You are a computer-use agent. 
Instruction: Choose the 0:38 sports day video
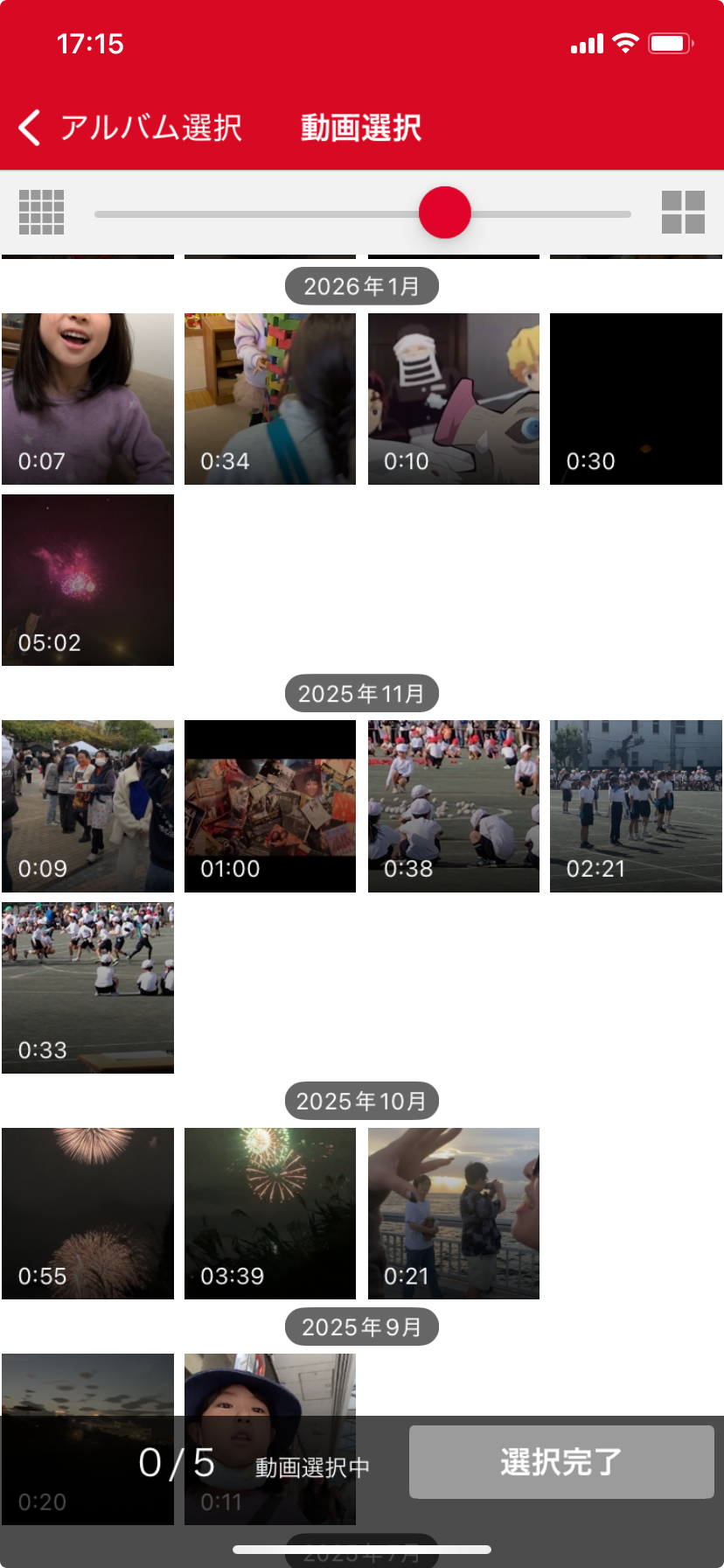point(454,806)
